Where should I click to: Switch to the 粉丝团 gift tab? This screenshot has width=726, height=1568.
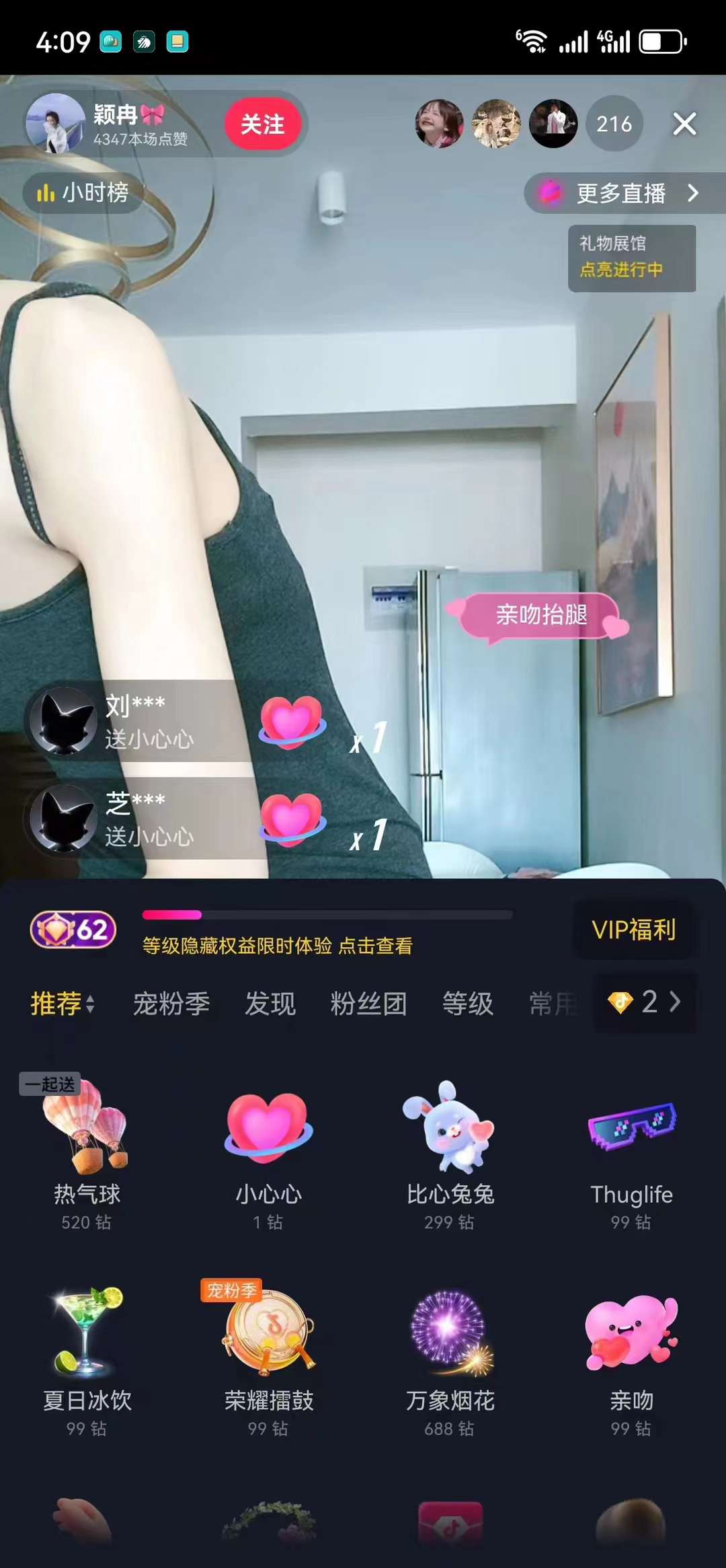click(x=368, y=1004)
